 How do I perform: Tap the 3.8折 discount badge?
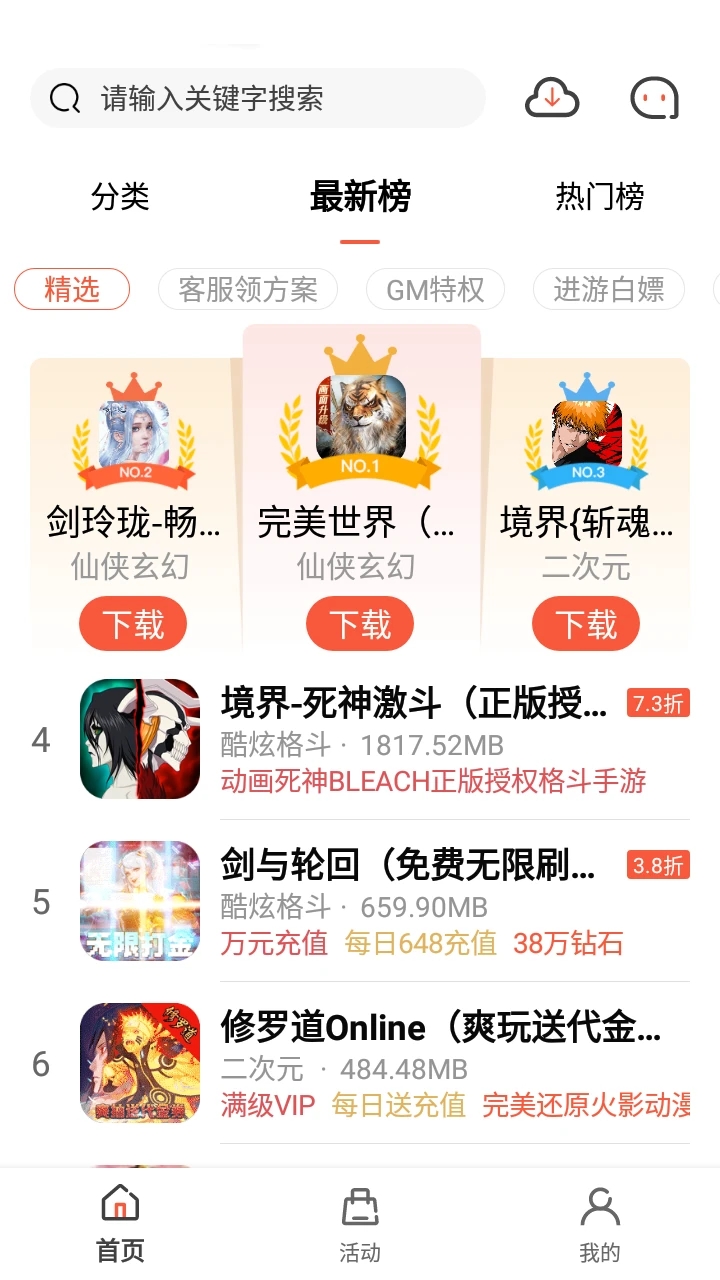[655, 865]
